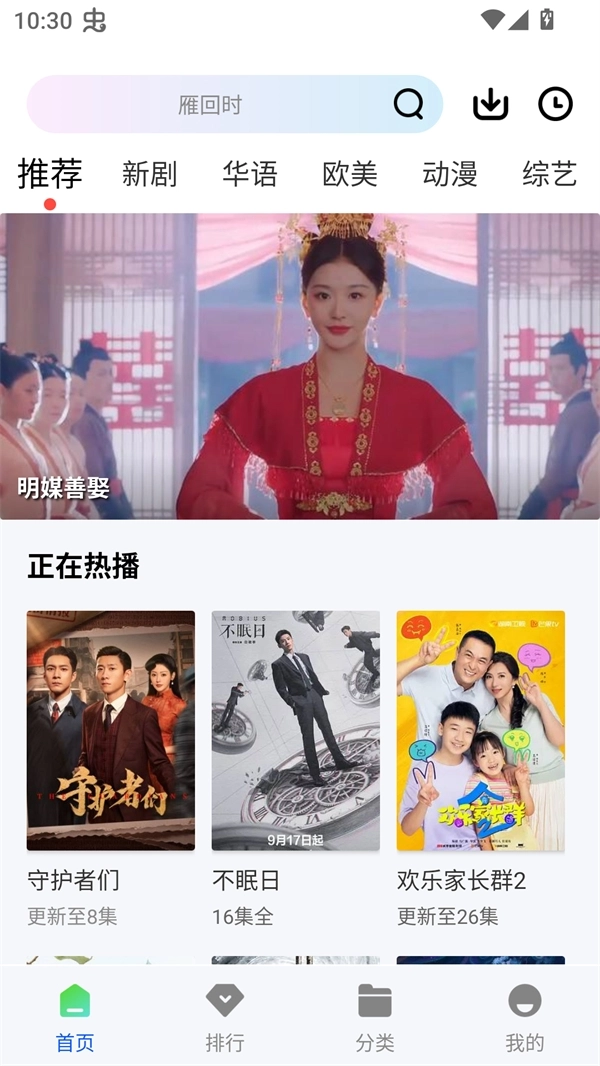Select the 推荐 tab
This screenshot has width=600, height=1066.
click(50, 174)
